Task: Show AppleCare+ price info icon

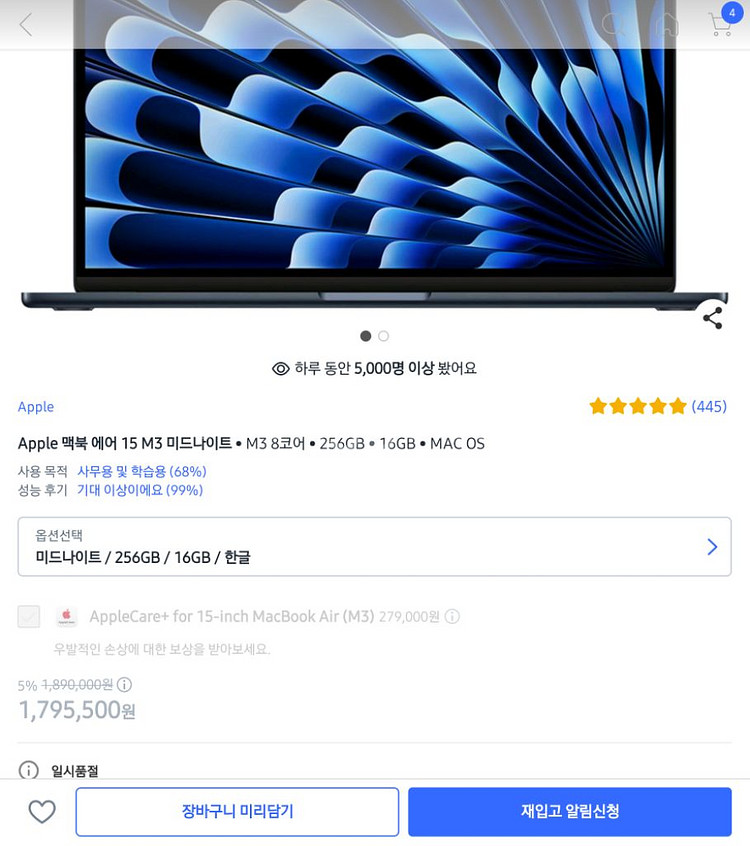Action: coord(452,617)
